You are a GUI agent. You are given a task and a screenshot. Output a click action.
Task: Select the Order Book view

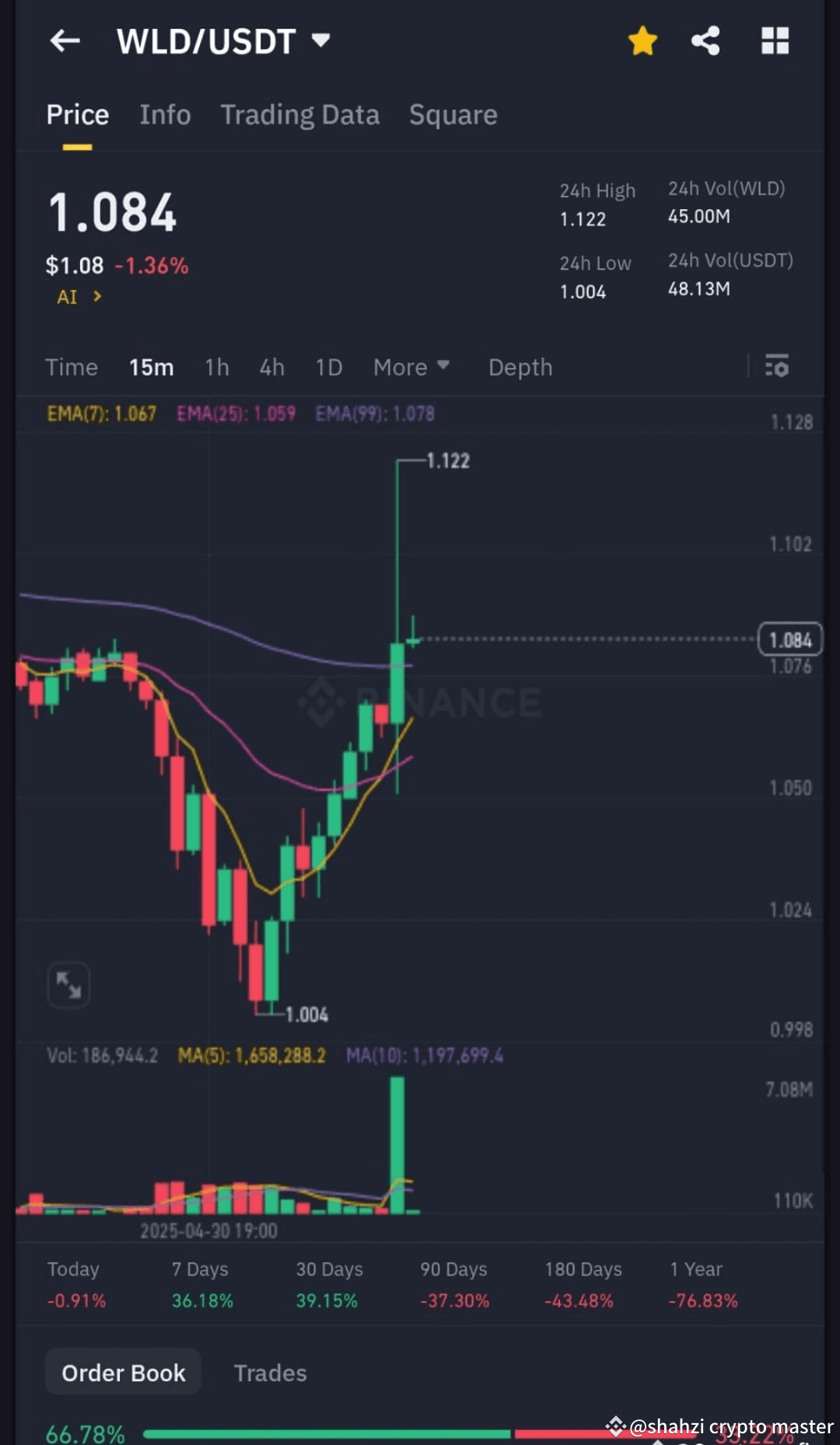123,1373
